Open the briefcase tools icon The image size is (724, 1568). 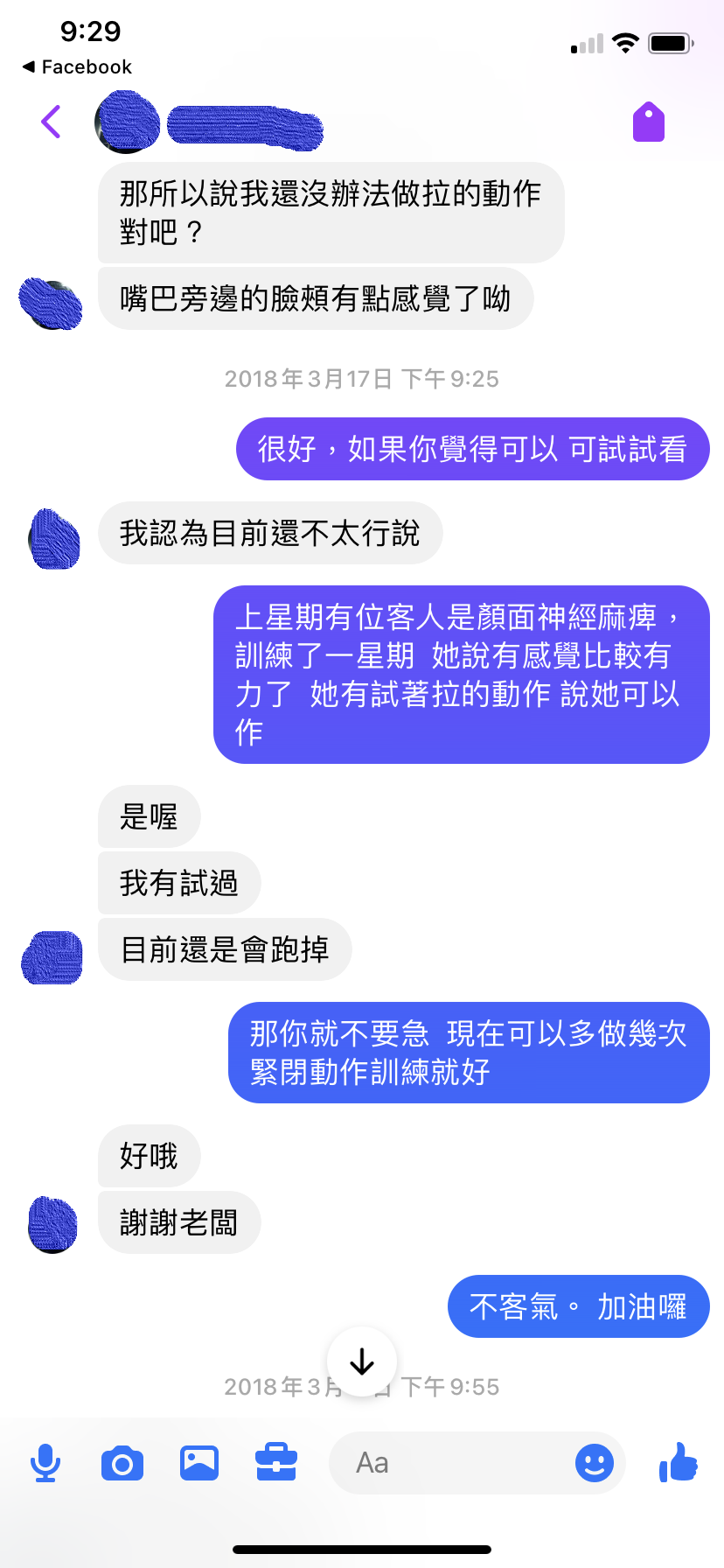pyautogui.click(x=276, y=1463)
